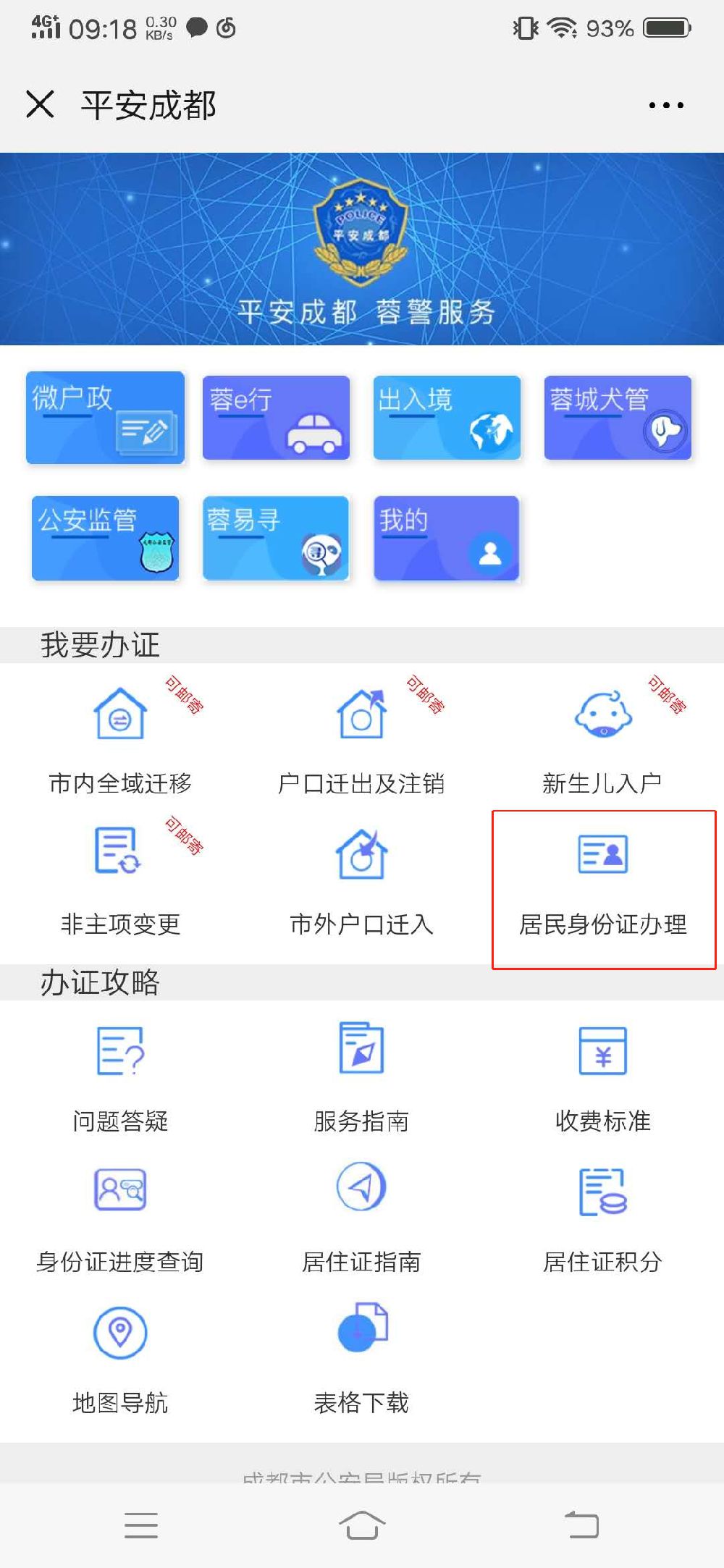Open the three-dot more menu
Viewport: 724px width, 1568px height.
pos(665,106)
